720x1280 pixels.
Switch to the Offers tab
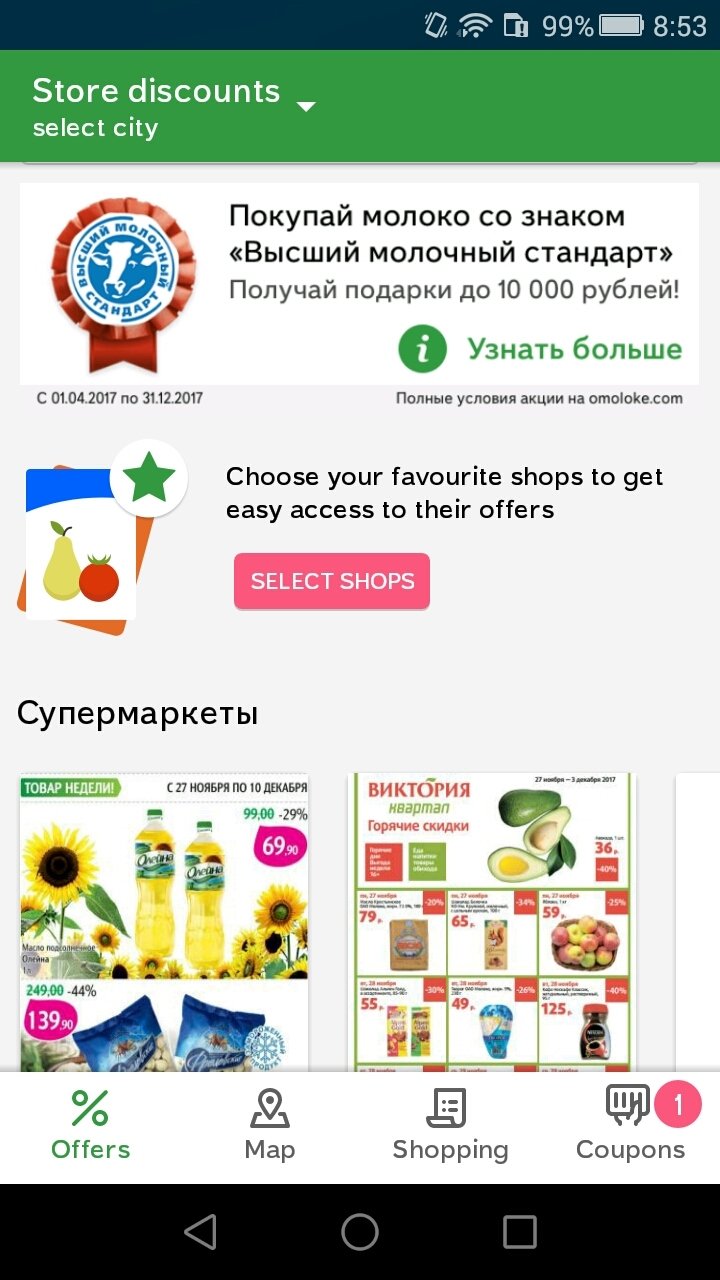click(90, 1127)
